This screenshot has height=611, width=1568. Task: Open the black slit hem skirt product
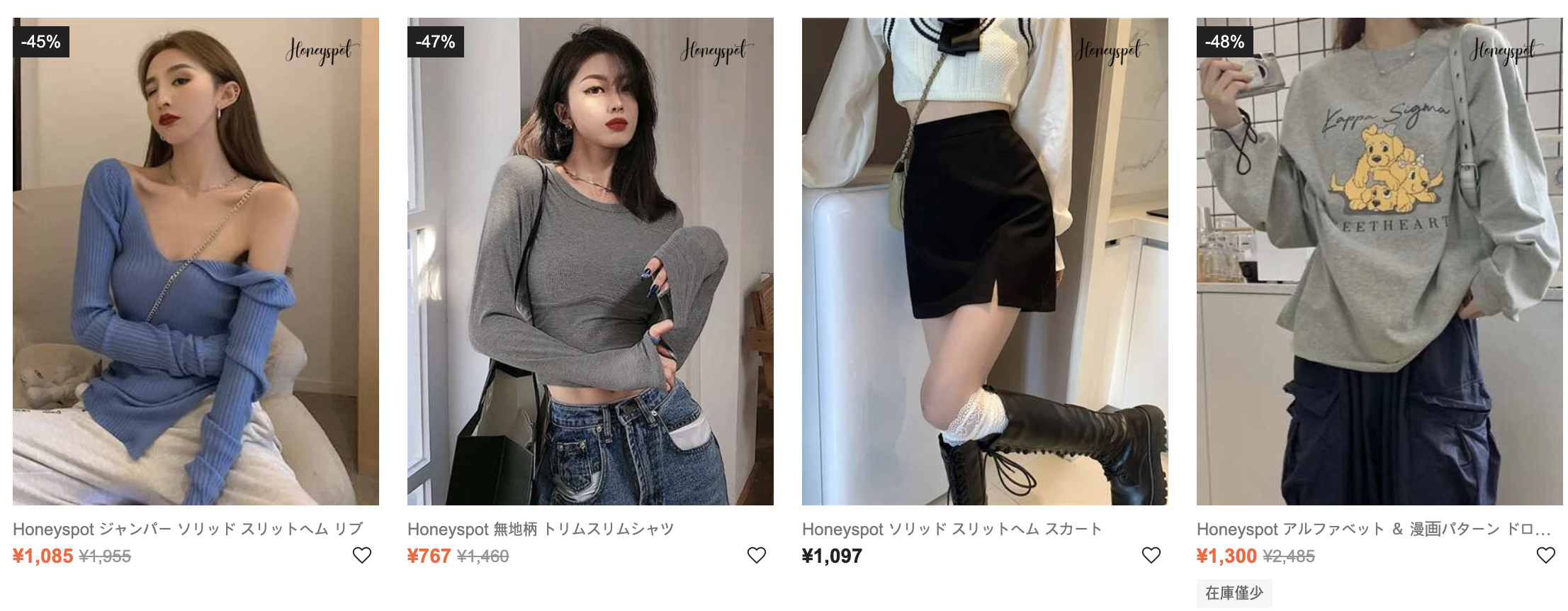pyautogui.click(x=985, y=261)
